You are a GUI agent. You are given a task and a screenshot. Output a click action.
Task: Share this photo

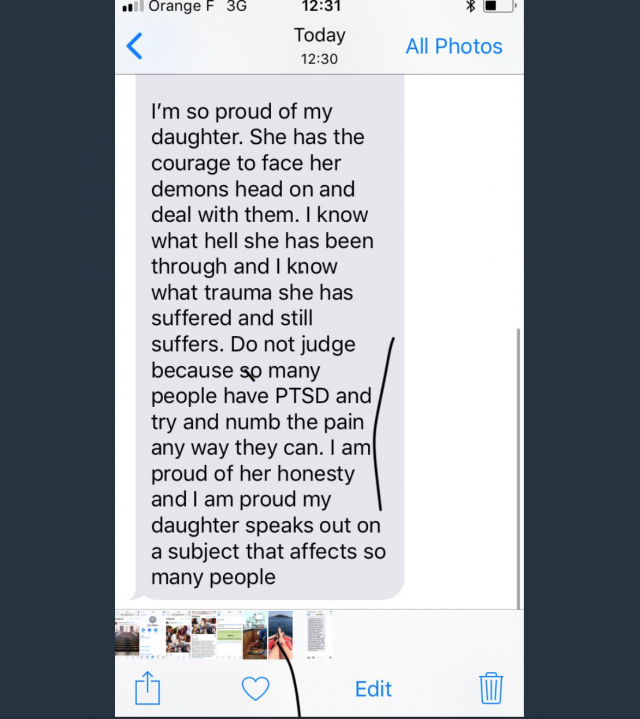tap(147, 688)
